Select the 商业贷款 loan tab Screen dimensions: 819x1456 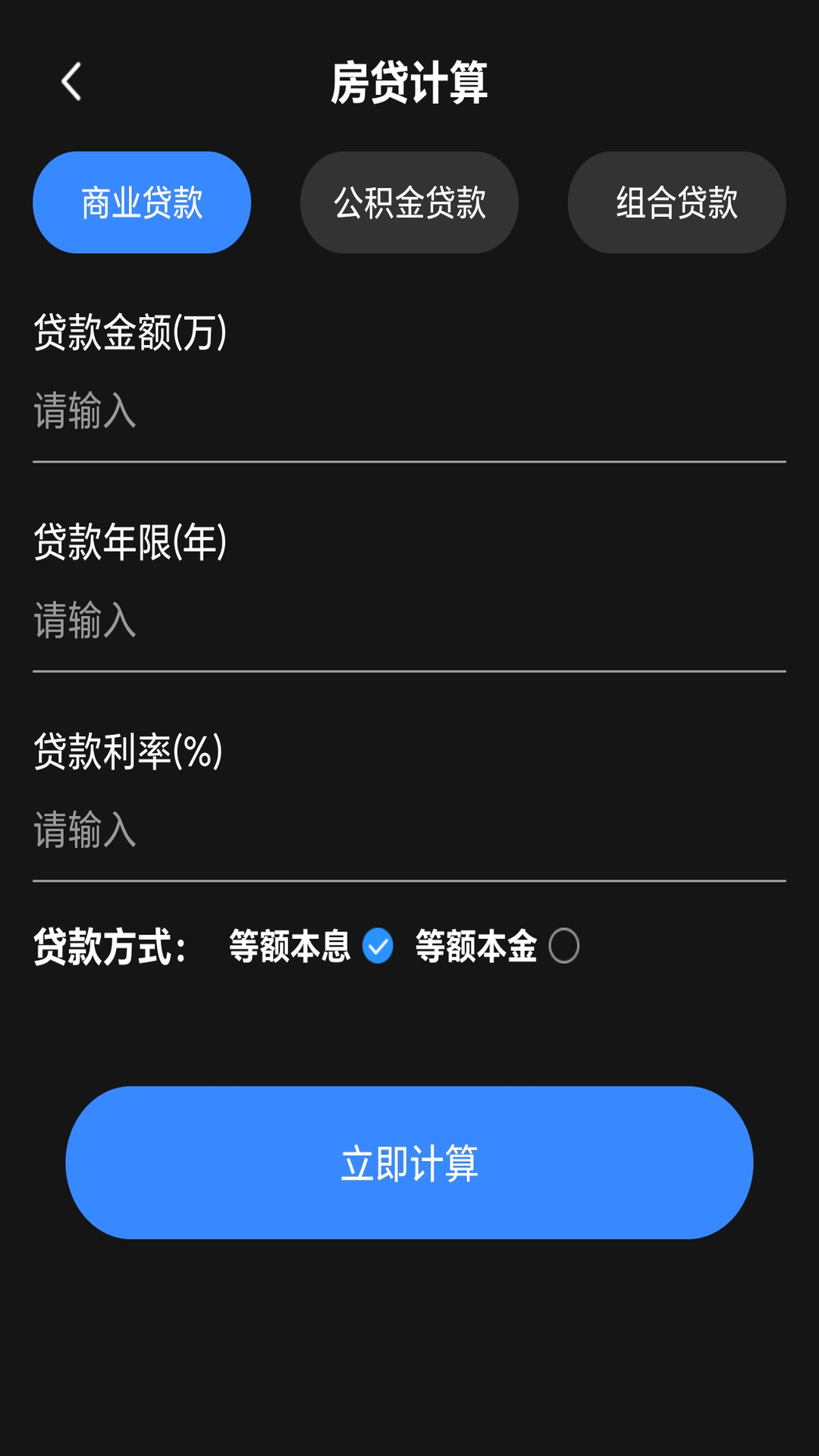pos(141,201)
